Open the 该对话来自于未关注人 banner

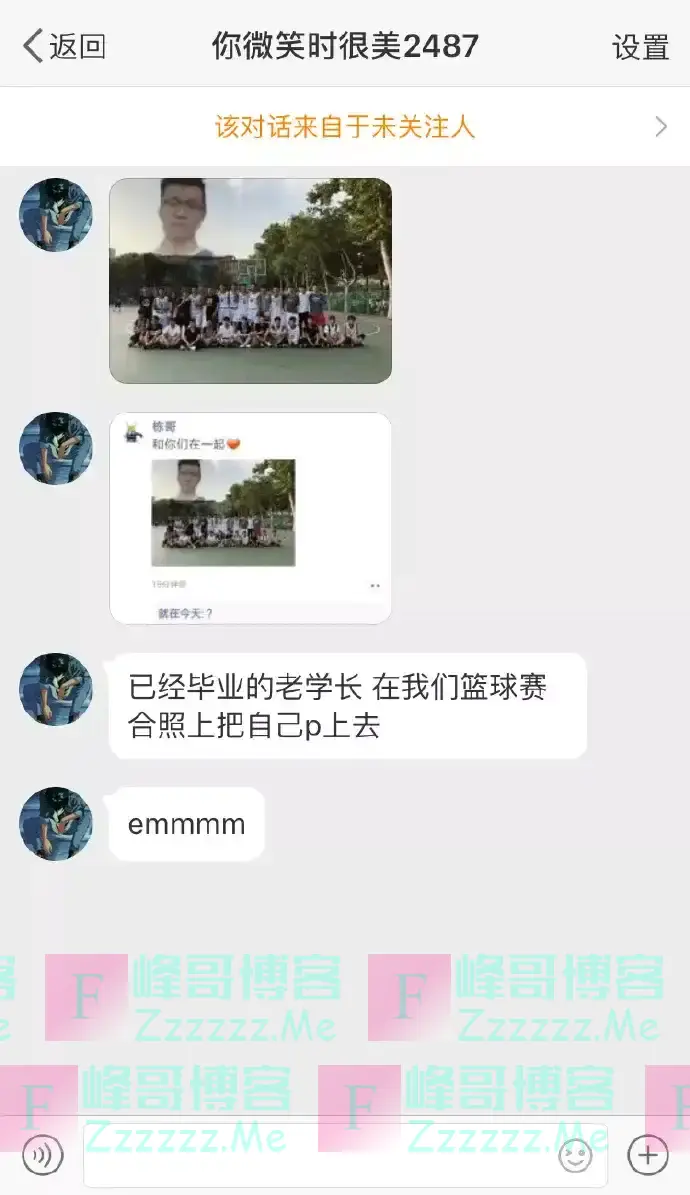(x=345, y=127)
